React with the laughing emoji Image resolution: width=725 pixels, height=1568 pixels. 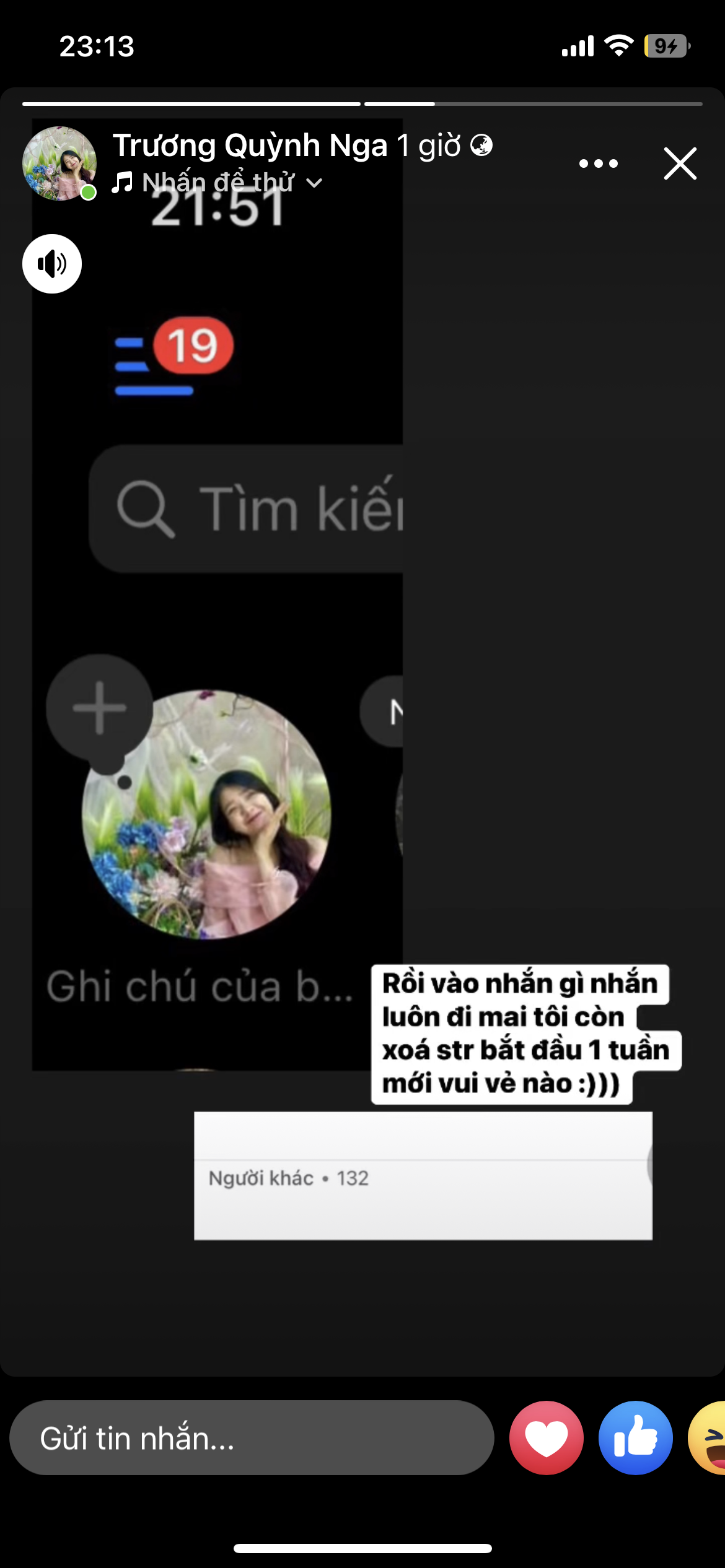(710, 1438)
